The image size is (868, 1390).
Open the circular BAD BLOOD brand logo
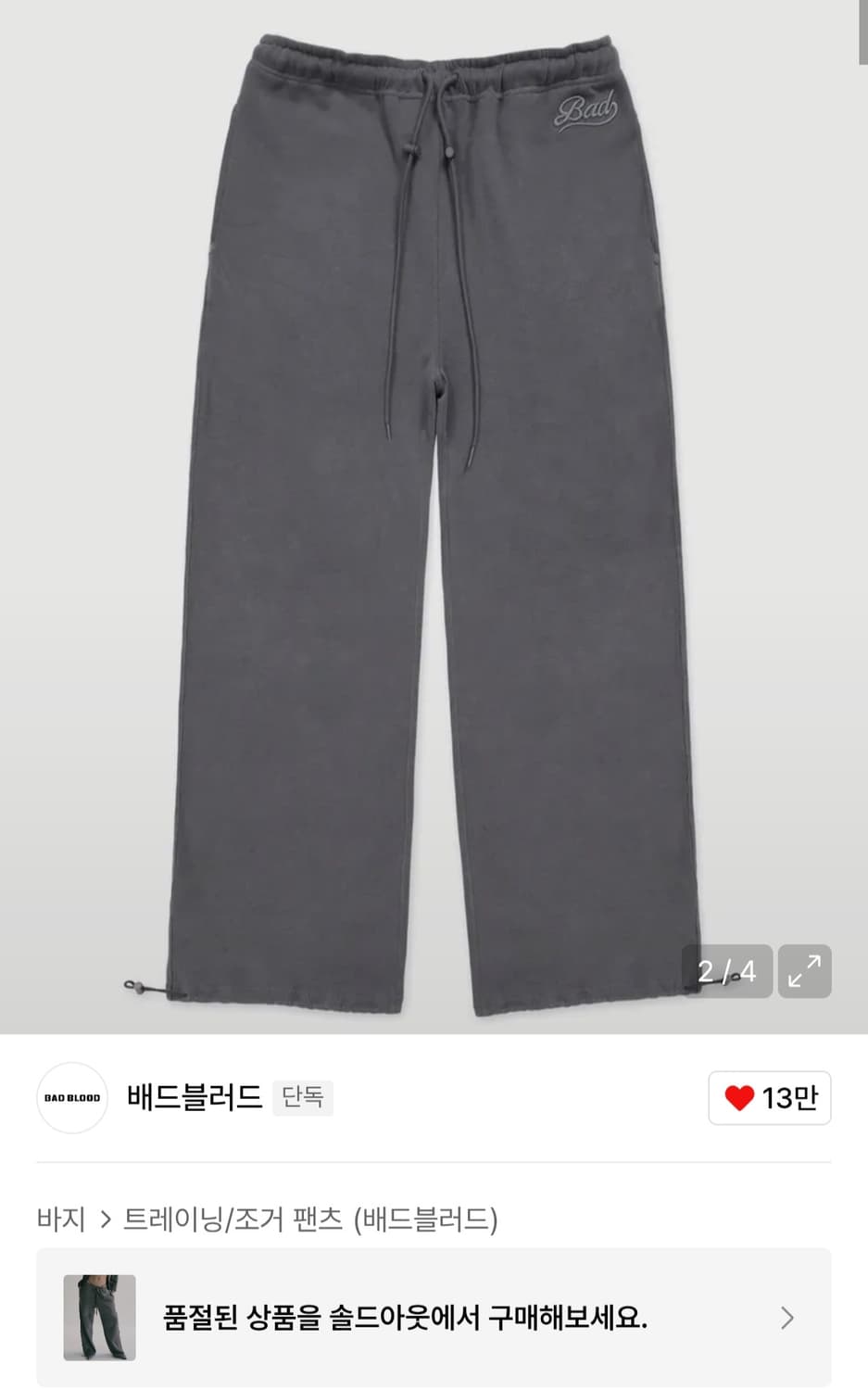tap(71, 1098)
